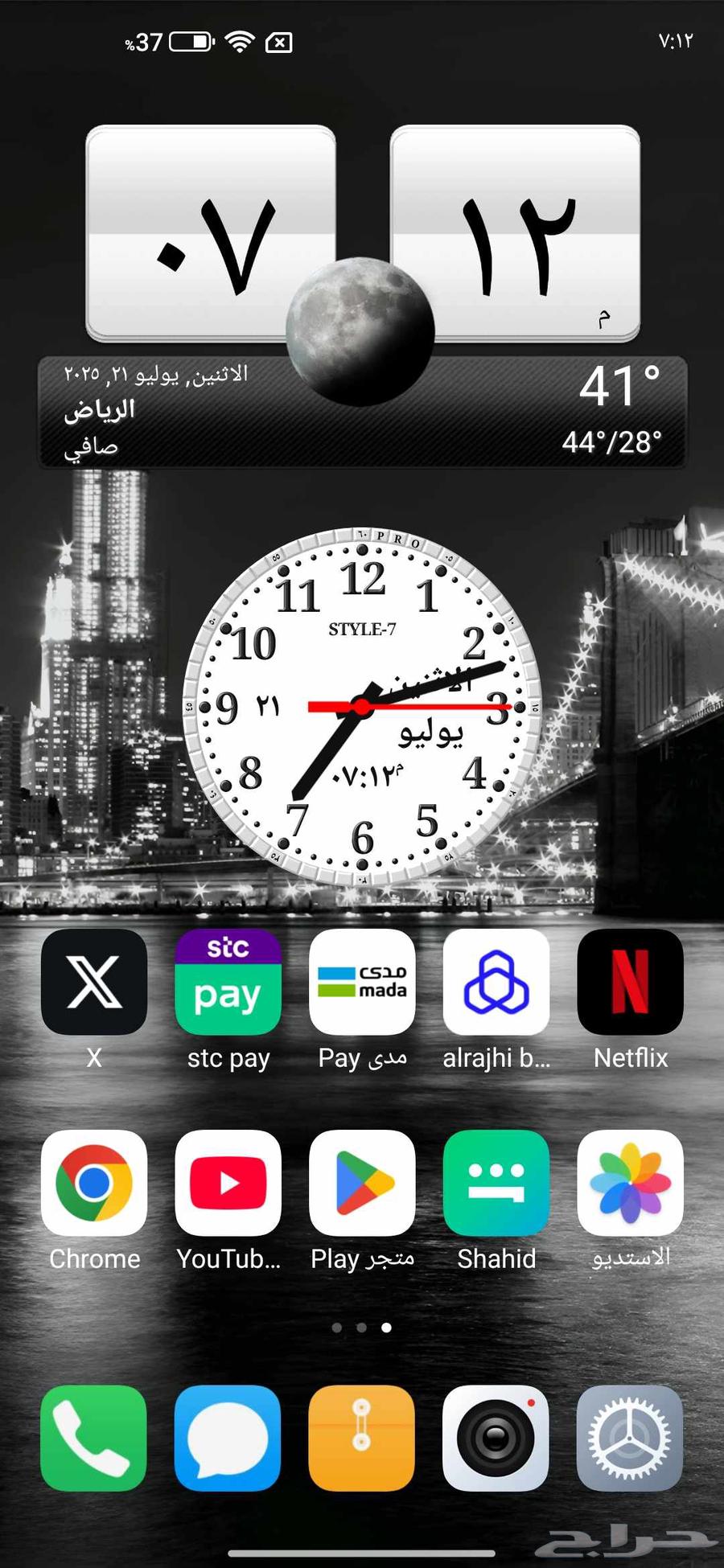Open the Play Store
This screenshot has width=724, height=1568.
(362, 1183)
